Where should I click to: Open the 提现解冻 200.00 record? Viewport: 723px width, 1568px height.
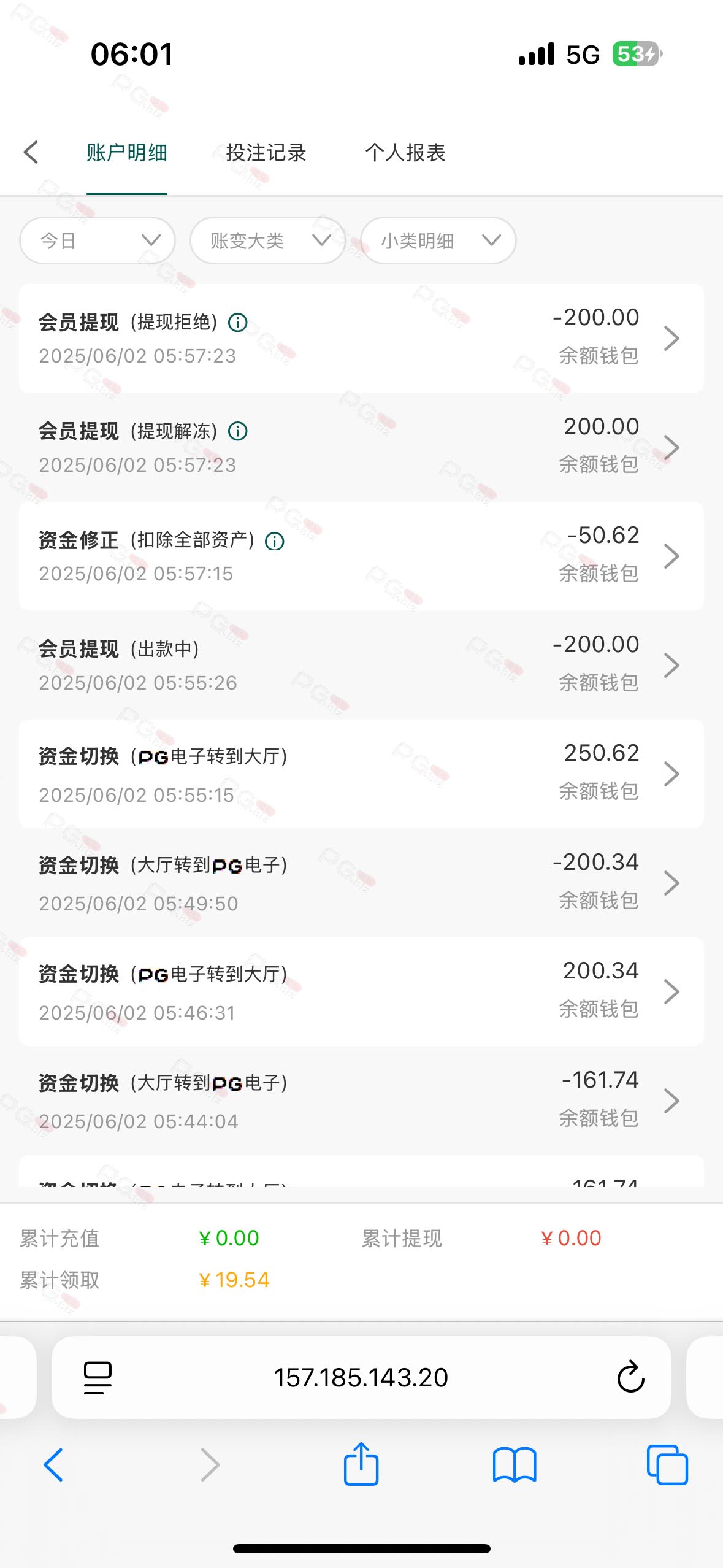pos(361,447)
